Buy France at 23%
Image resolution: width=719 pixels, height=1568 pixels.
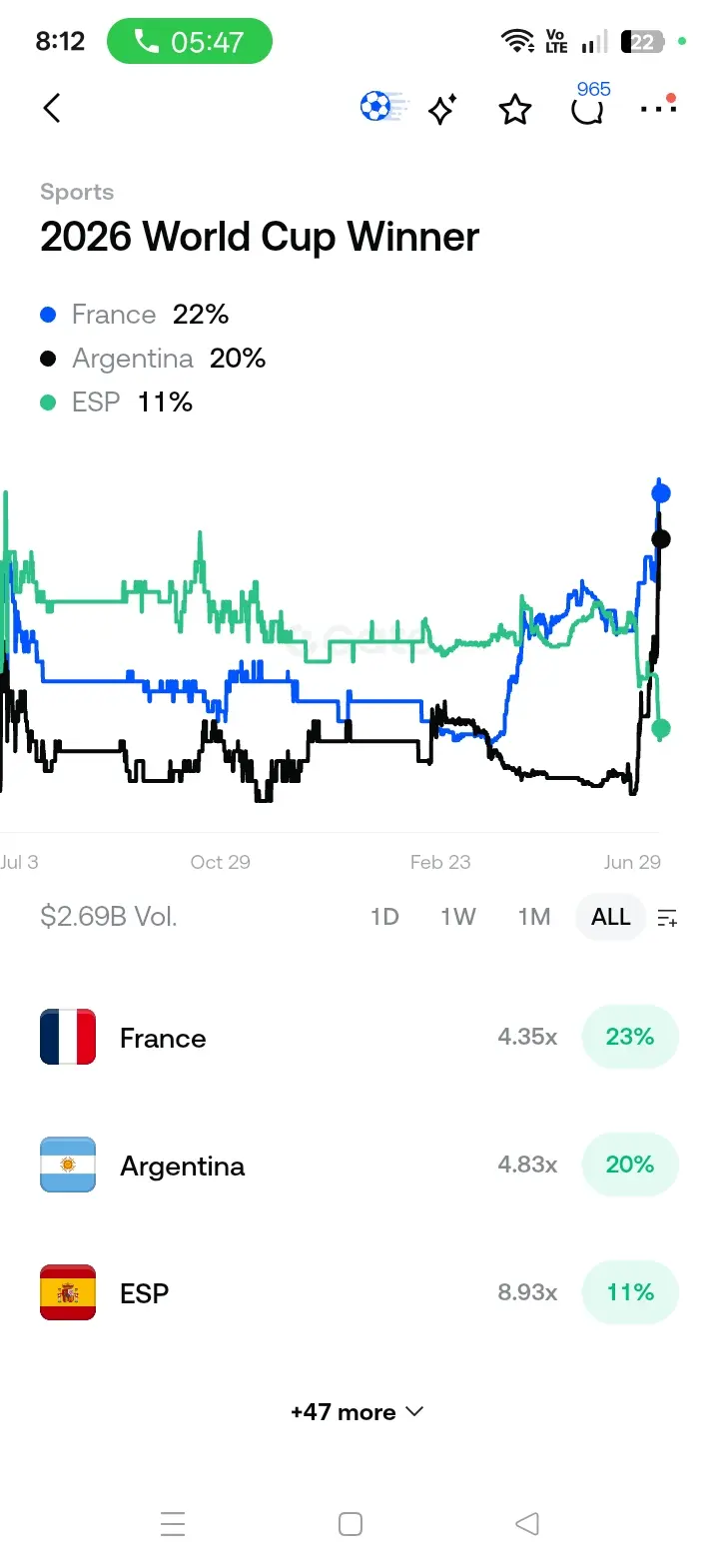tap(630, 1037)
